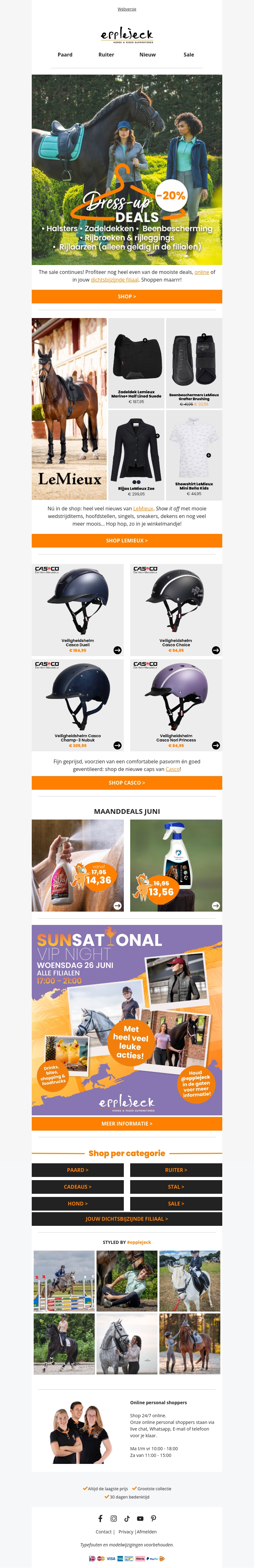Tap the Afmelden unsubscribe link

click(147, 1532)
